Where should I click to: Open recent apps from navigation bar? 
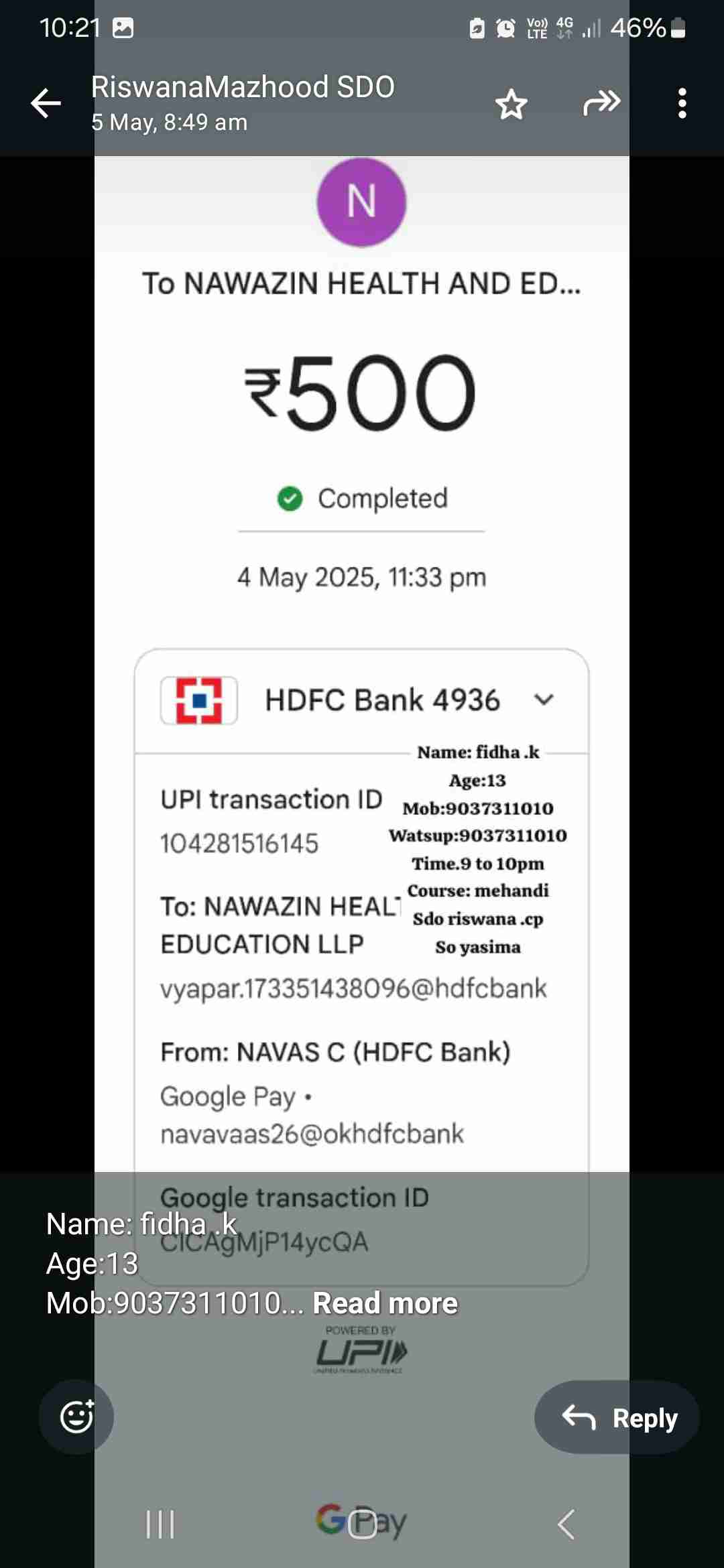pos(160,1524)
